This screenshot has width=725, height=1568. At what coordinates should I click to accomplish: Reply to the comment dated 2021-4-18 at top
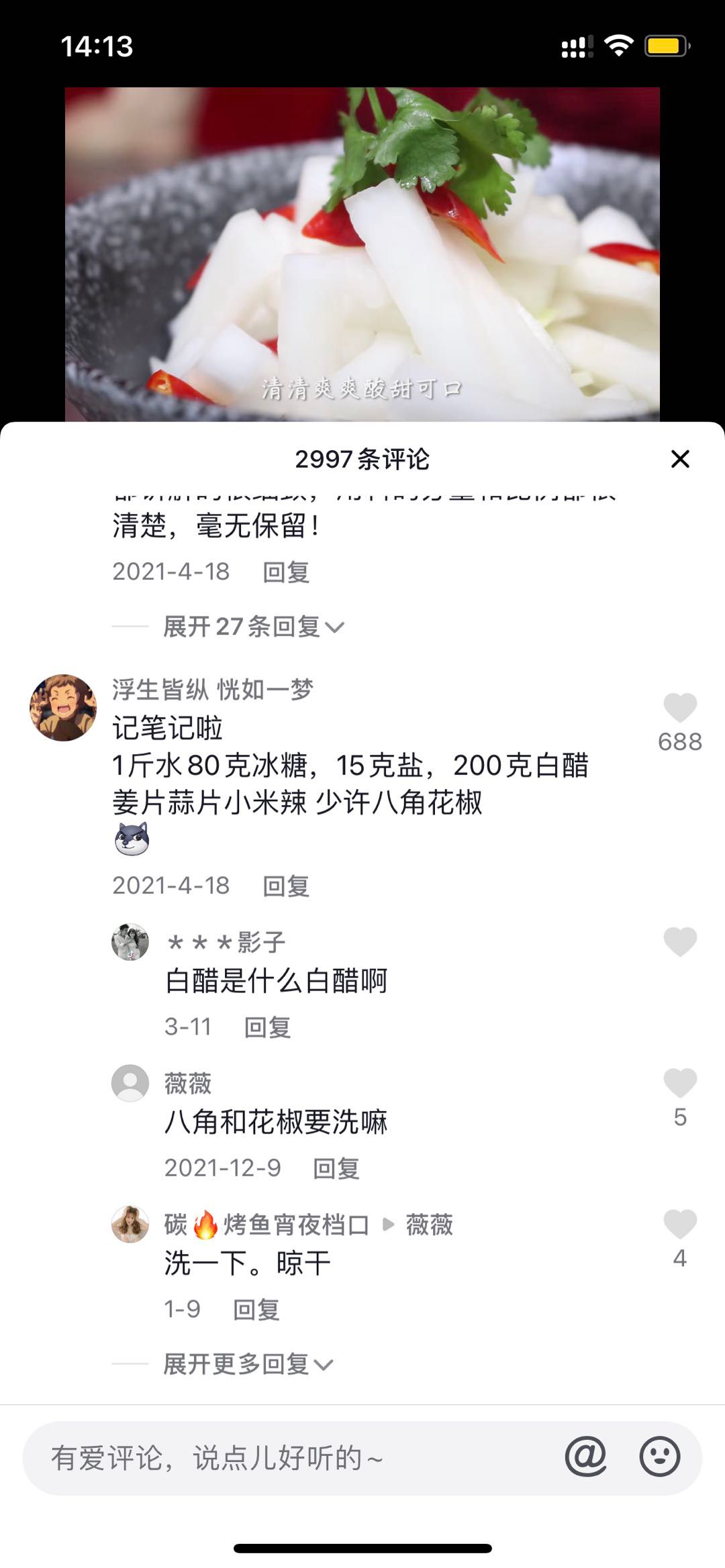coord(286,572)
